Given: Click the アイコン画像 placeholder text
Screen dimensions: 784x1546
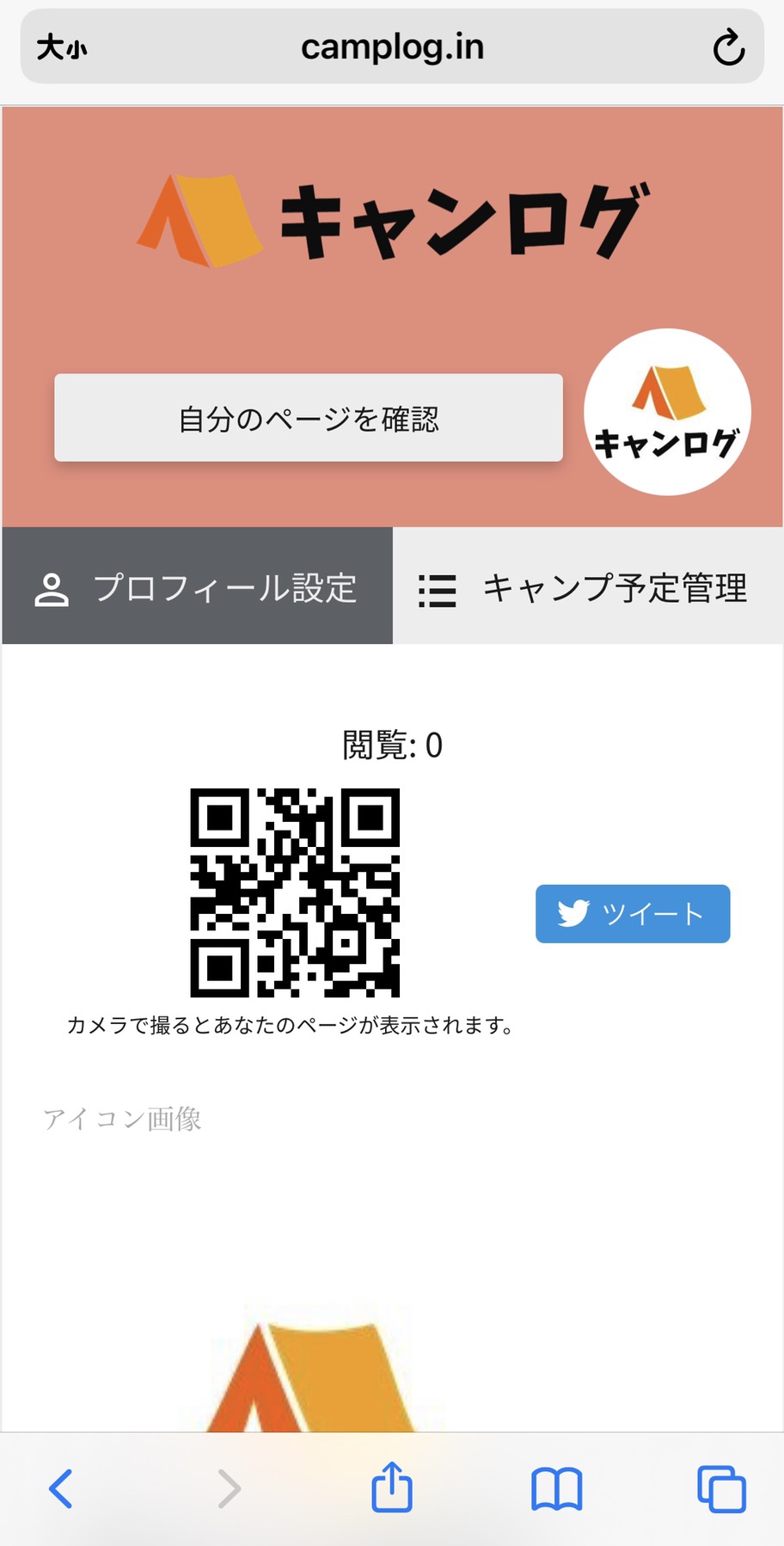Looking at the screenshot, I should pyautogui.click(x=122, y=1118).
